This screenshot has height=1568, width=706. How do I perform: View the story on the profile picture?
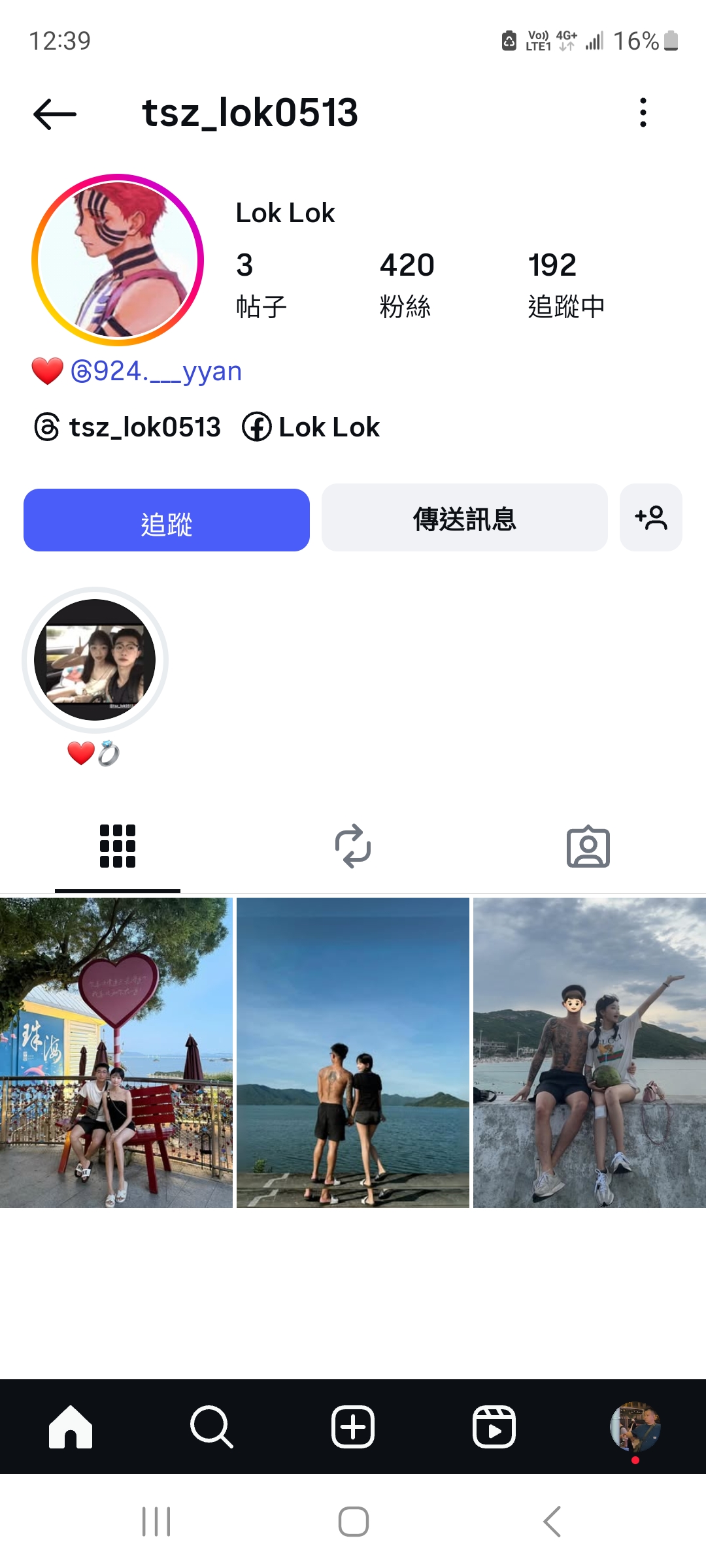(x=118, y=259)
